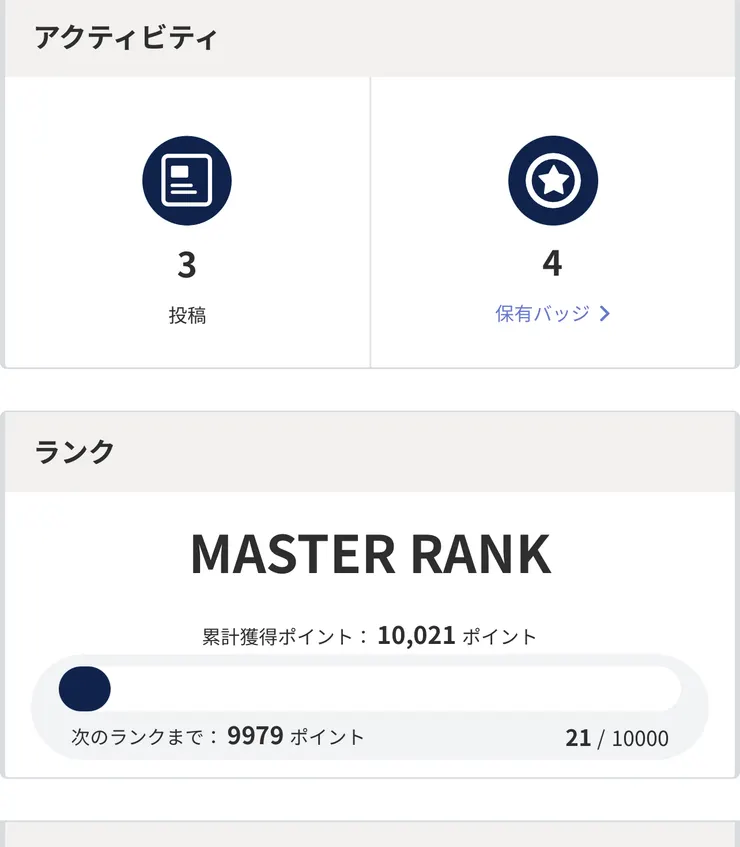Click the right-pointing chevron next to 保有バッジ
The height and width of the screenshot is (847, 740).
pos(604,313)
